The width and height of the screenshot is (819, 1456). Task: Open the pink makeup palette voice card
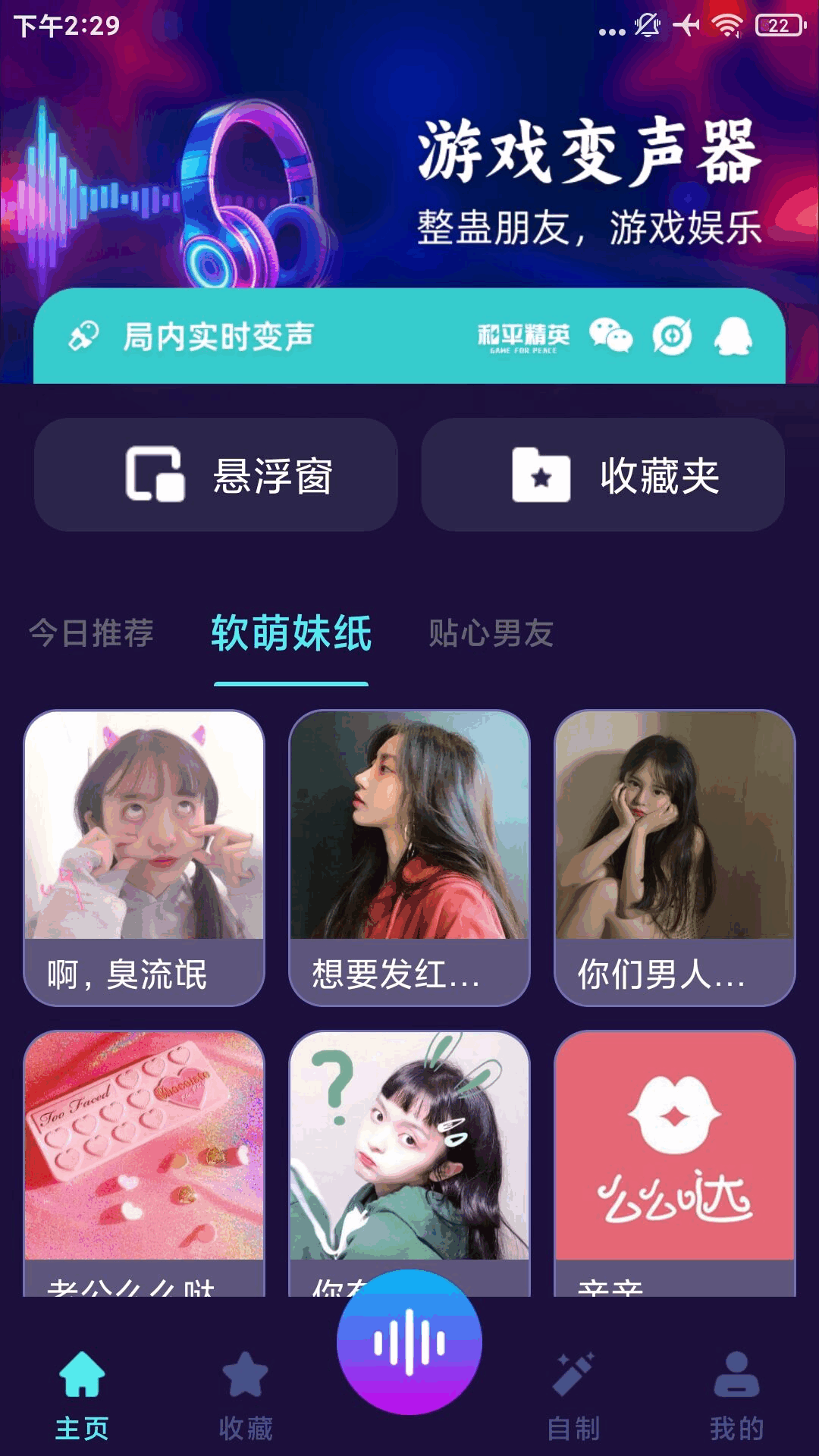(144, 1160)
